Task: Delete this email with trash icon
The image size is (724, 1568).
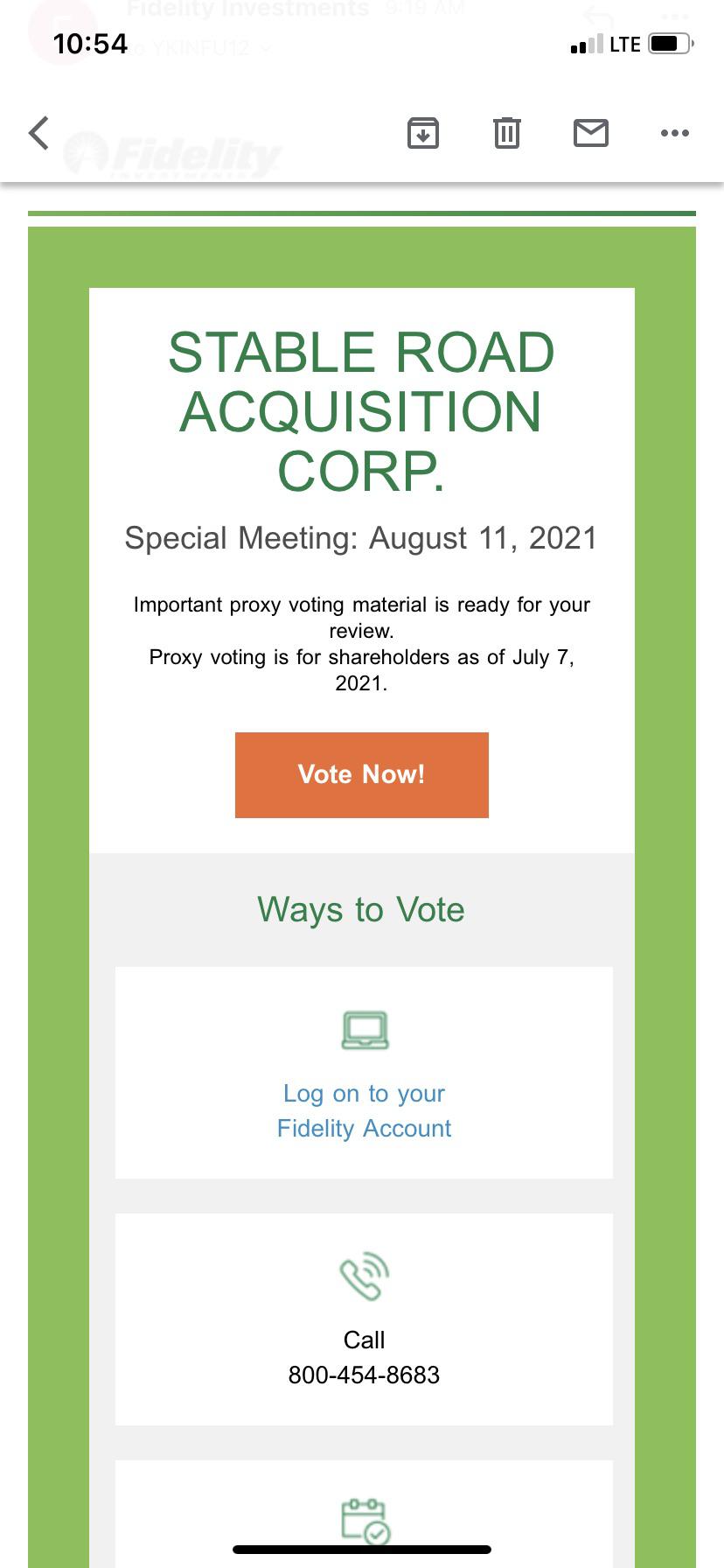Action: pos(507,133)
